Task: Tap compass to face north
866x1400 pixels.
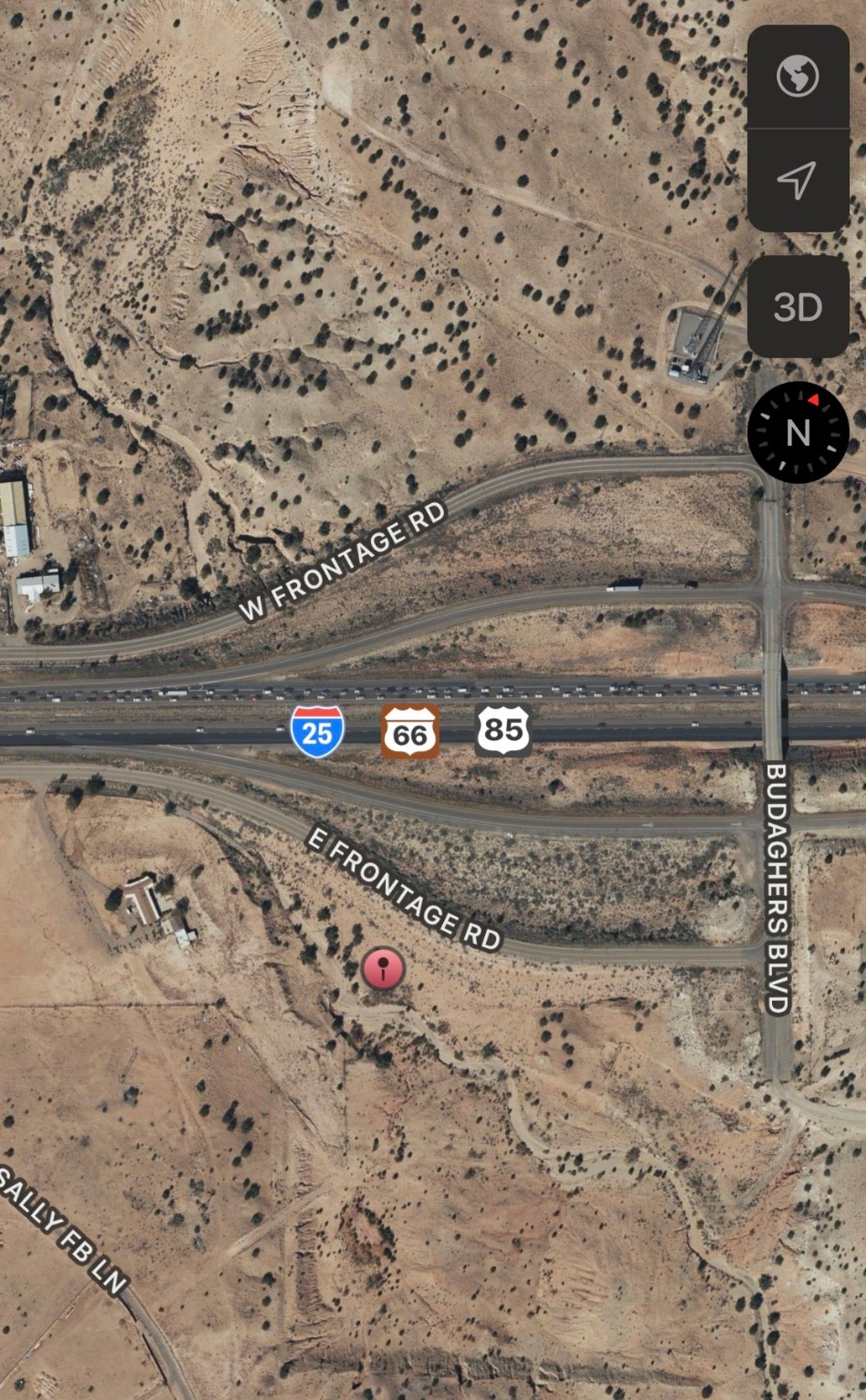Action: click(x=798, y=432)
